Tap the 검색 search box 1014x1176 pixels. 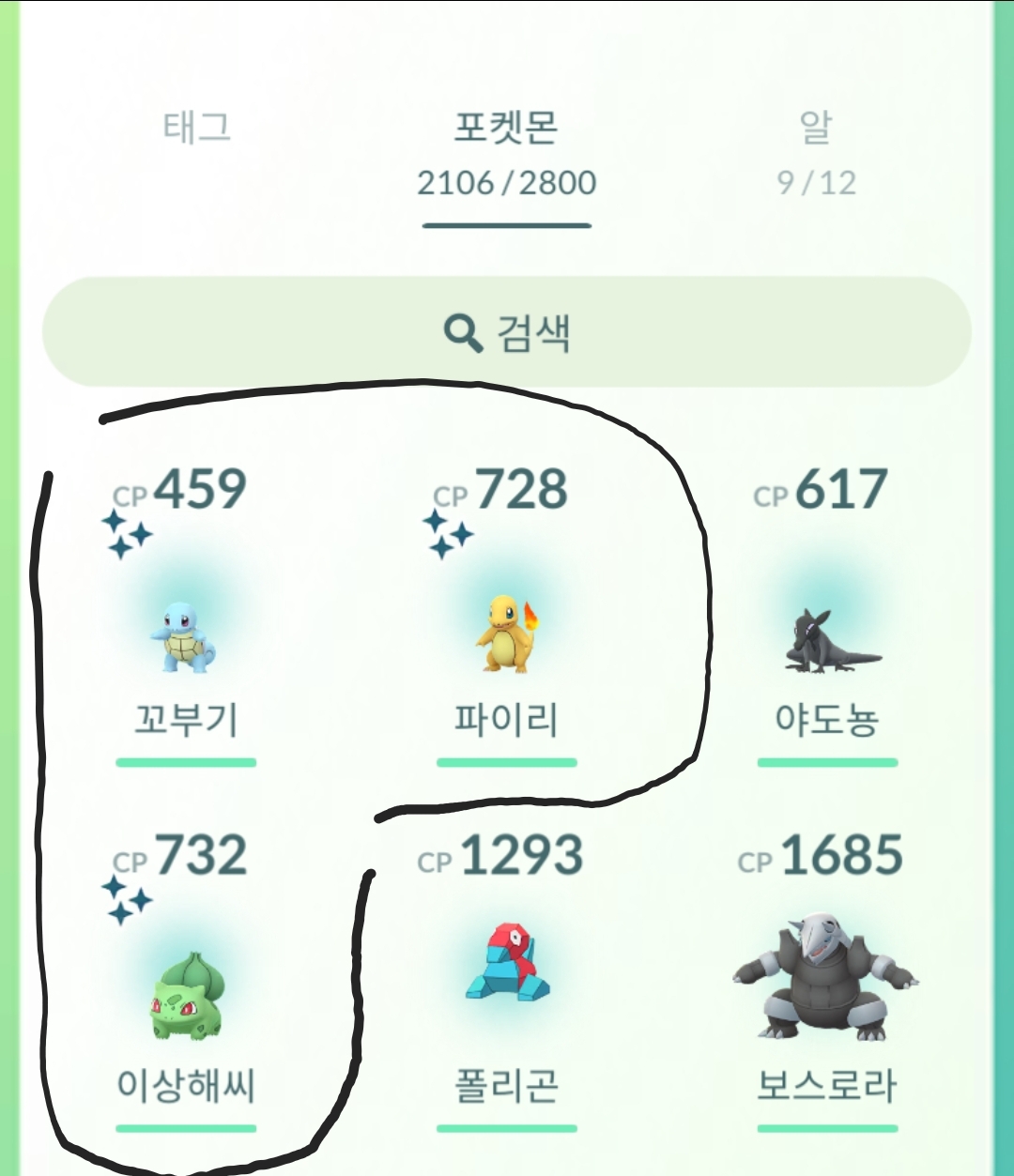(506, 332)
